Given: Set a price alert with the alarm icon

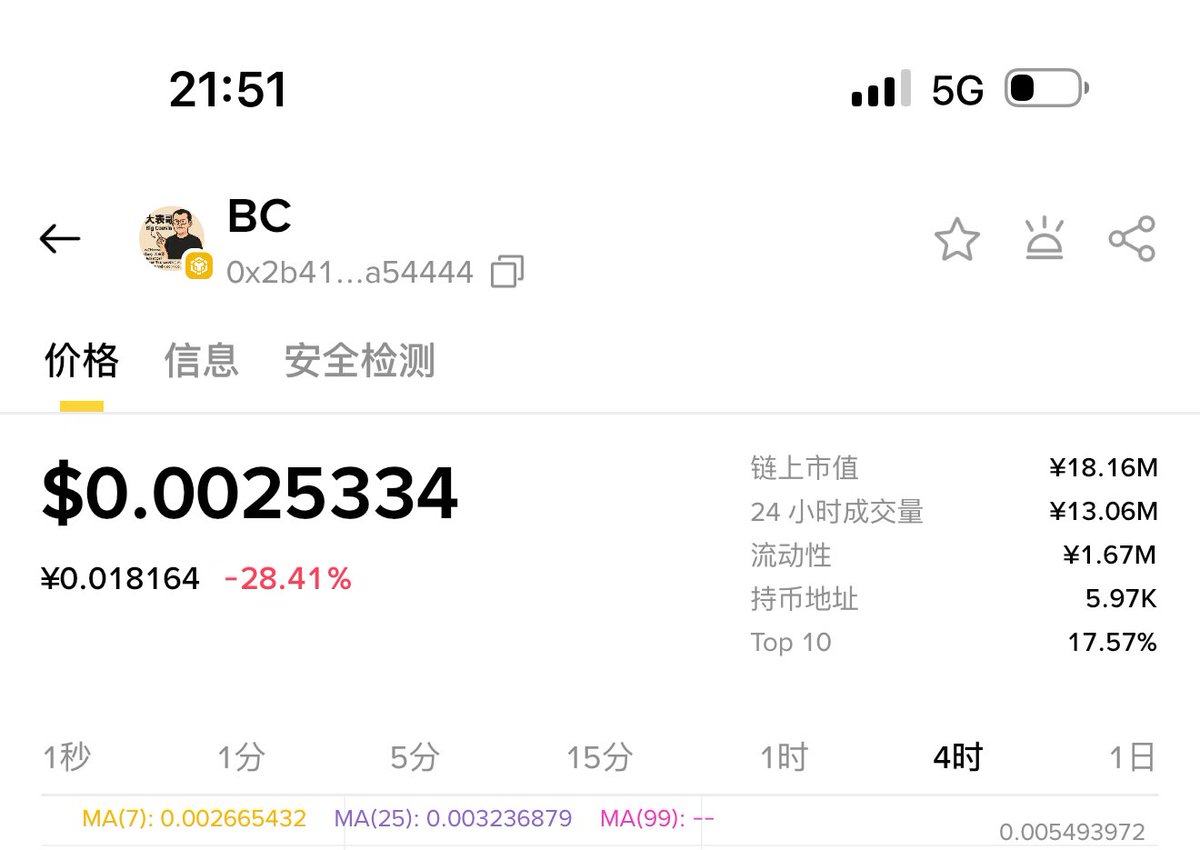Looking at the screenshot, I should [x=1044, y=239].
